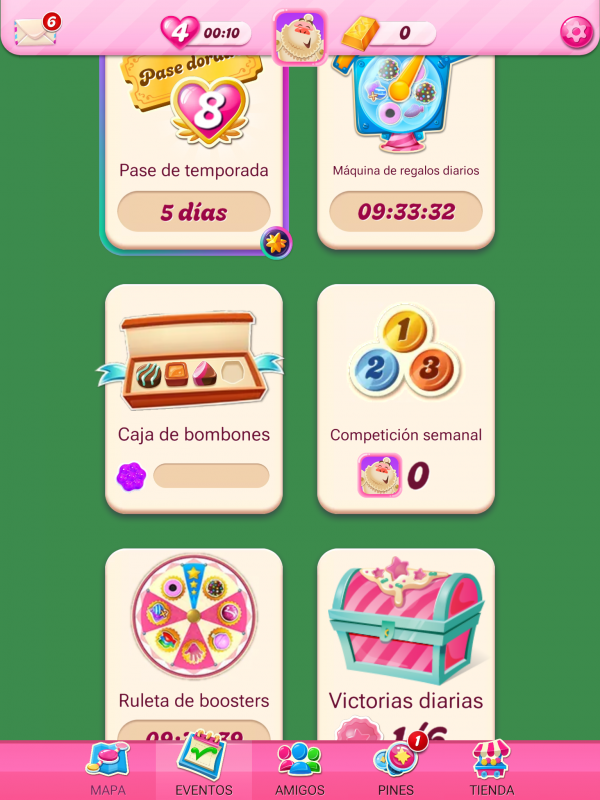Image resolution: width=600 pixels, height=800 pixels.
Task: Open Máquina de regalos diarios card
Action: click(x=406, y=150)
